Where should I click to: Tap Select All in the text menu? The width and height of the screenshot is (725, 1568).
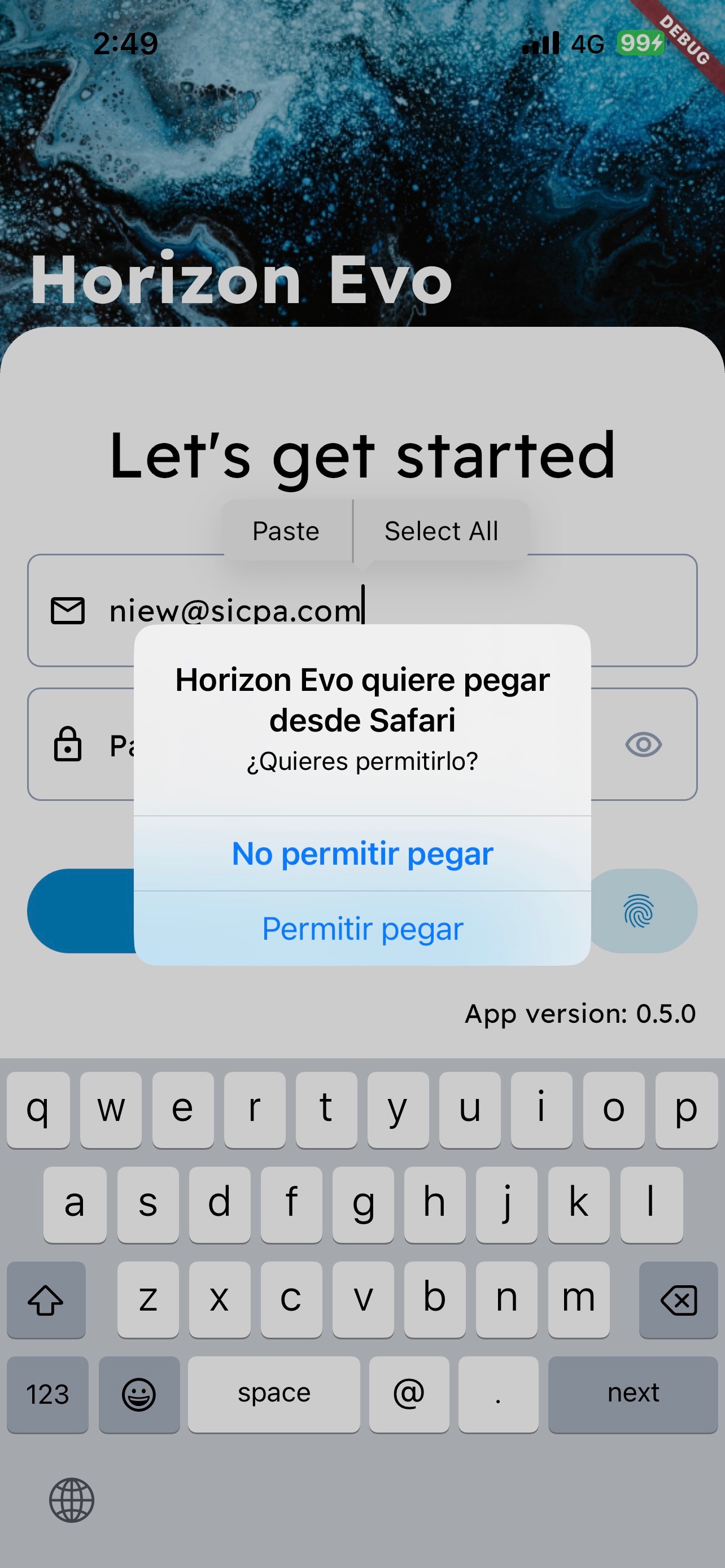click(441, 531)
